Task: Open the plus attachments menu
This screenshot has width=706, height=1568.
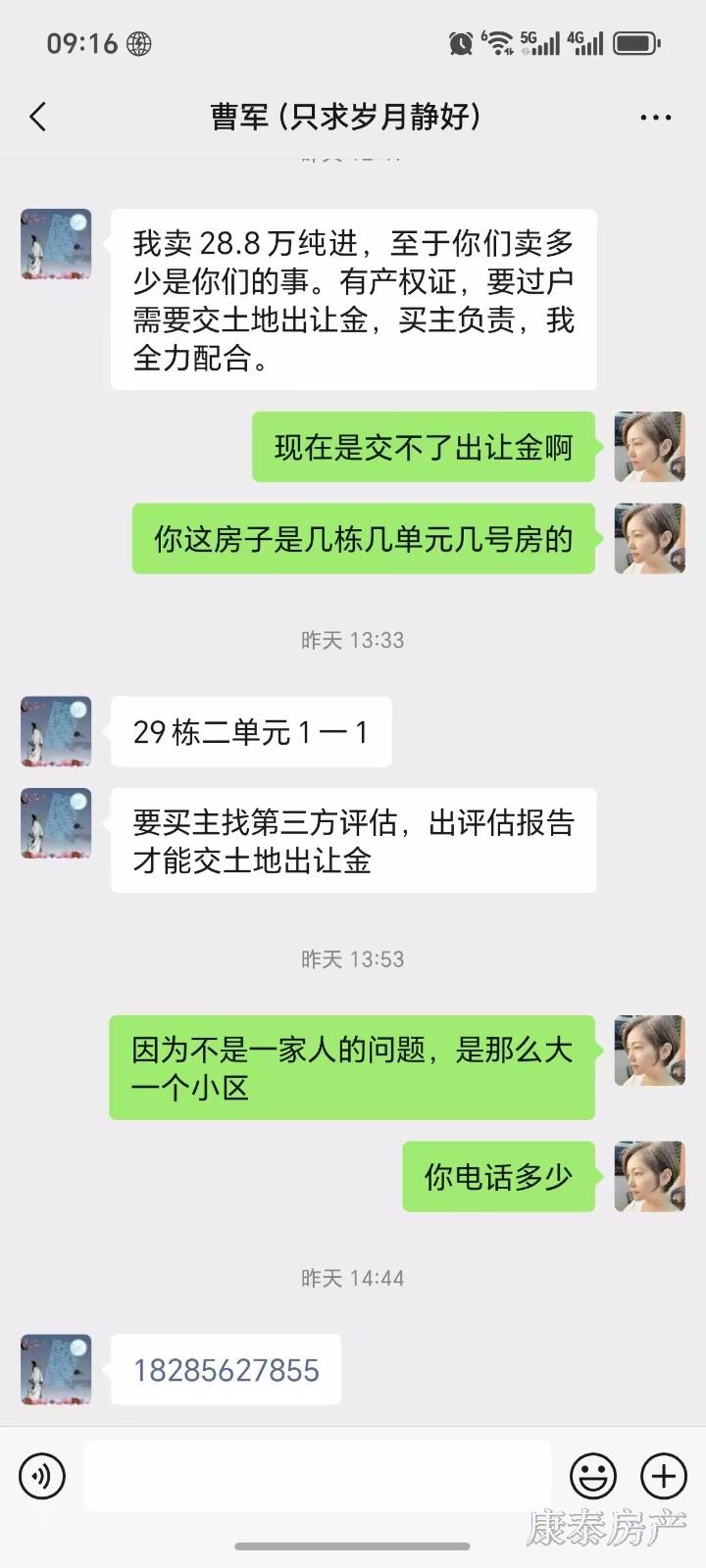Action: pos(664,1476)
